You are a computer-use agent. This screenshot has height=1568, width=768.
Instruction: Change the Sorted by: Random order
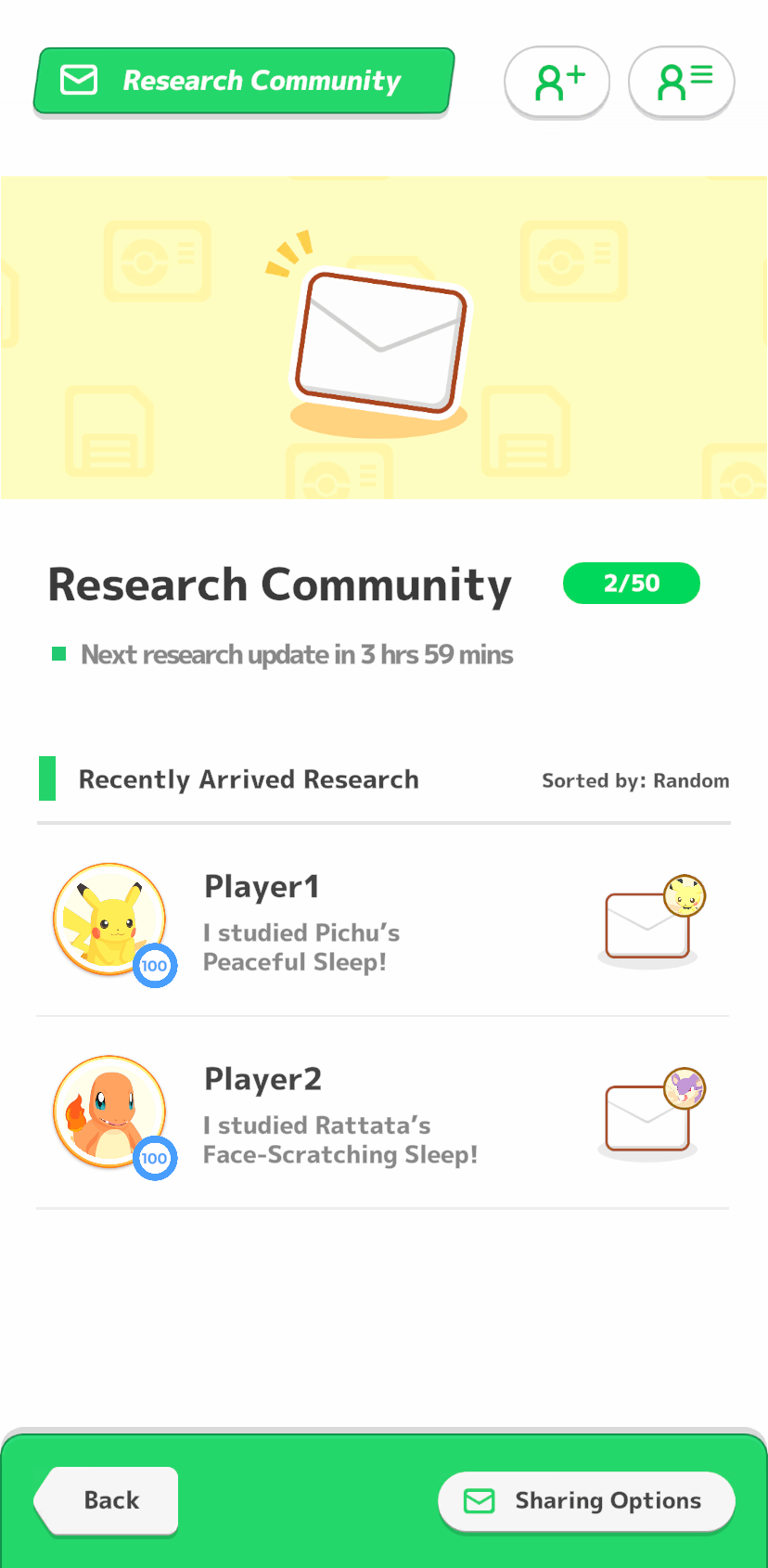coord(635,780)
